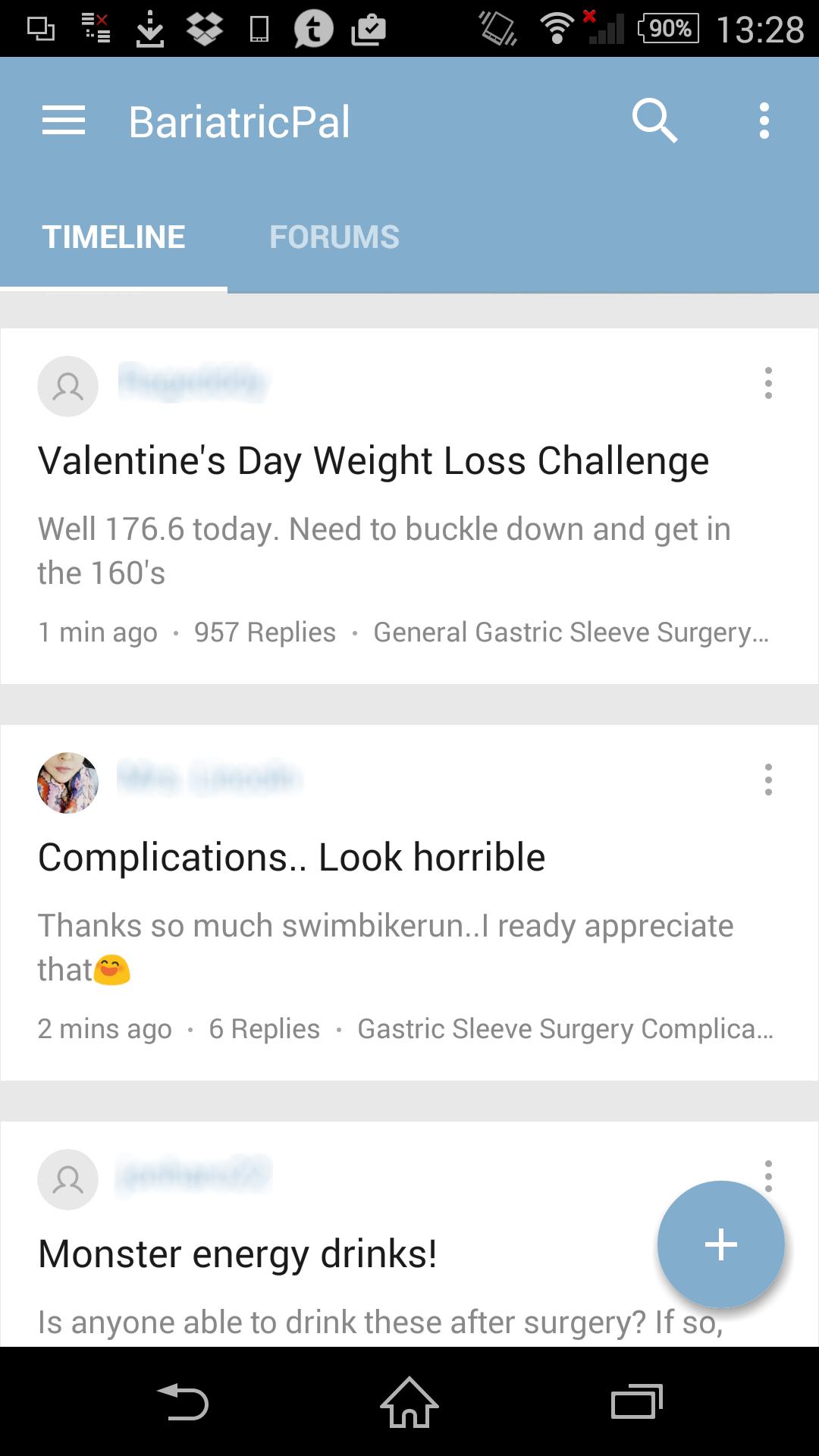Image resolution: width=819 pixels, height=1456 pixels.
Task: Tap the first poster's avatar placeholder
Action: (x=67, y=387)
